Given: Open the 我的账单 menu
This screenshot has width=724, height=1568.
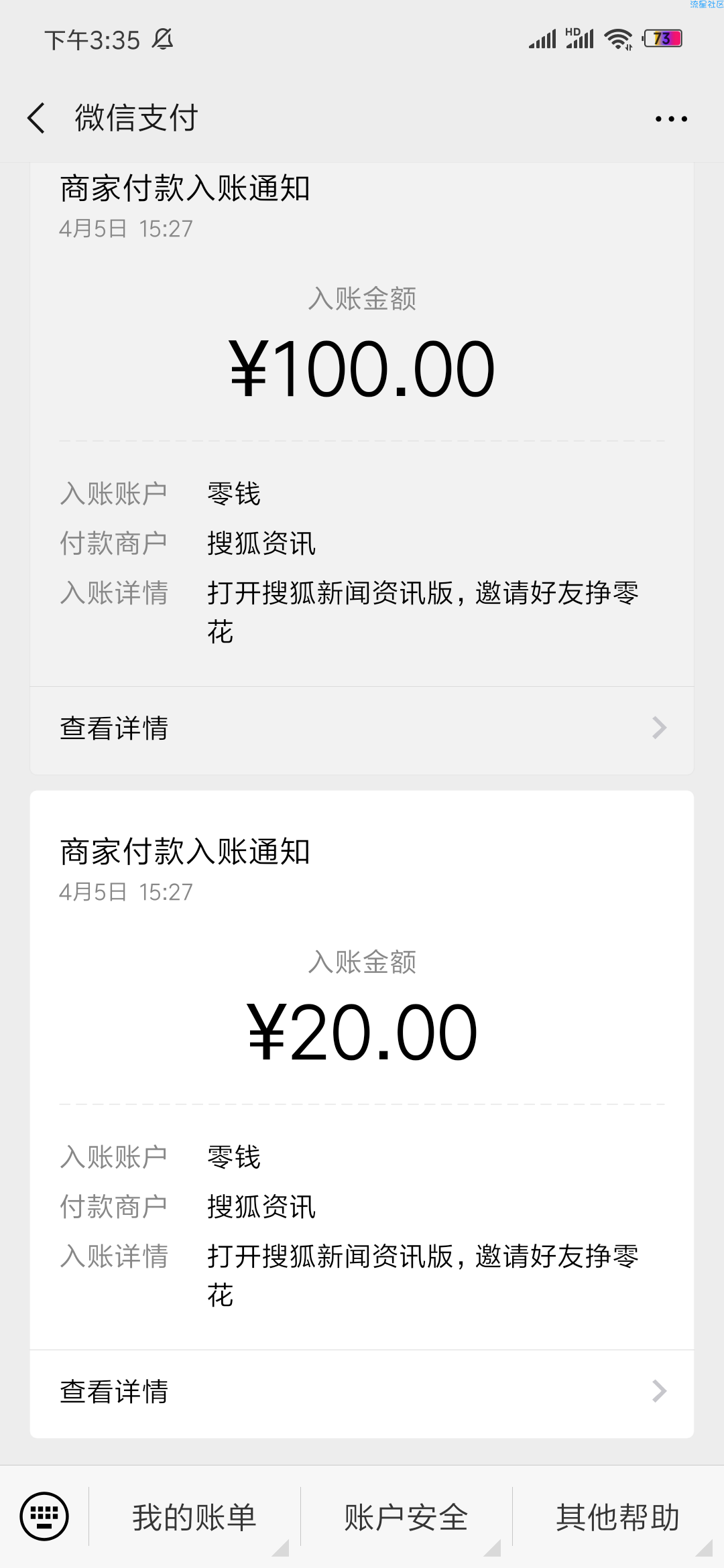Looking at the screenshot, I should (194, 1517).
